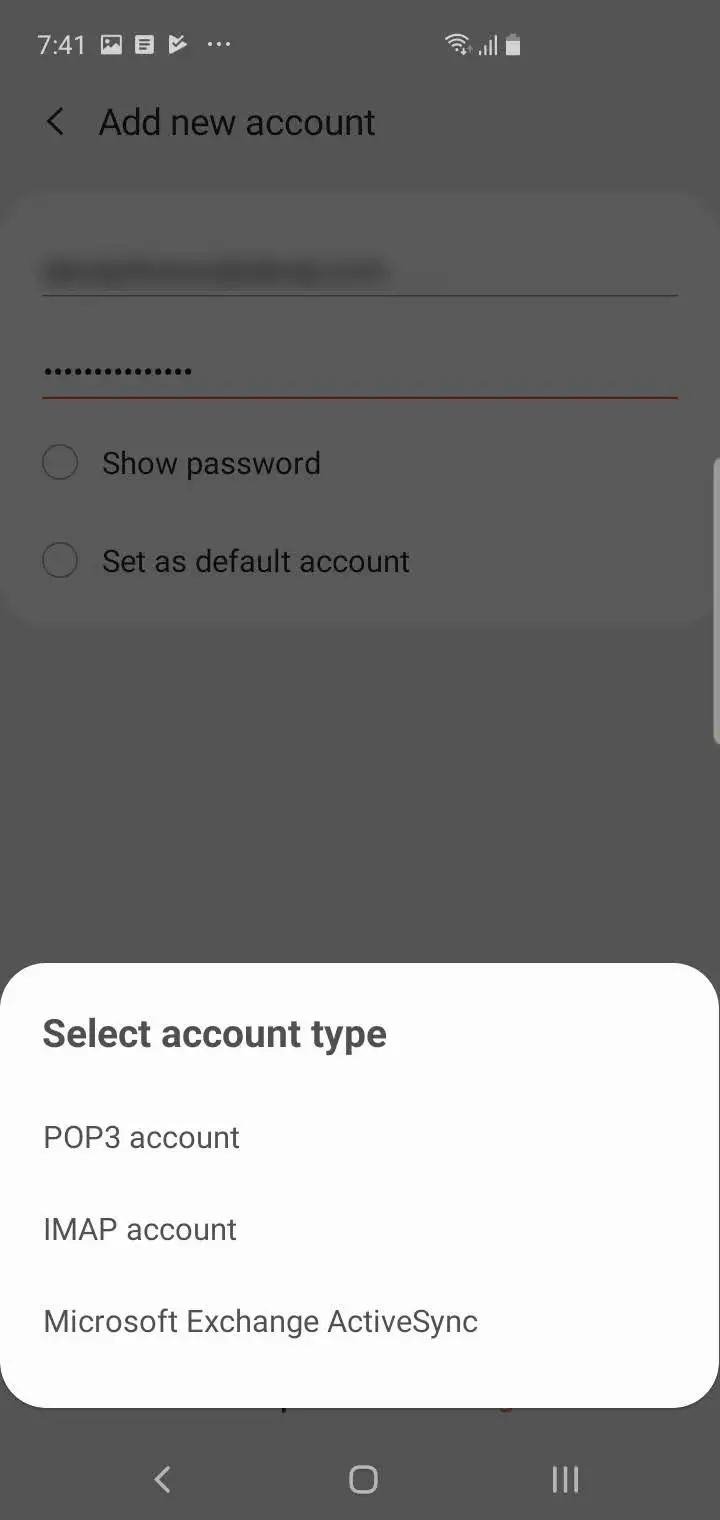The width and height of the screenshot is (720, 1520).
Task: Open Recents from the navigation bar
Action: (565, 1479)
